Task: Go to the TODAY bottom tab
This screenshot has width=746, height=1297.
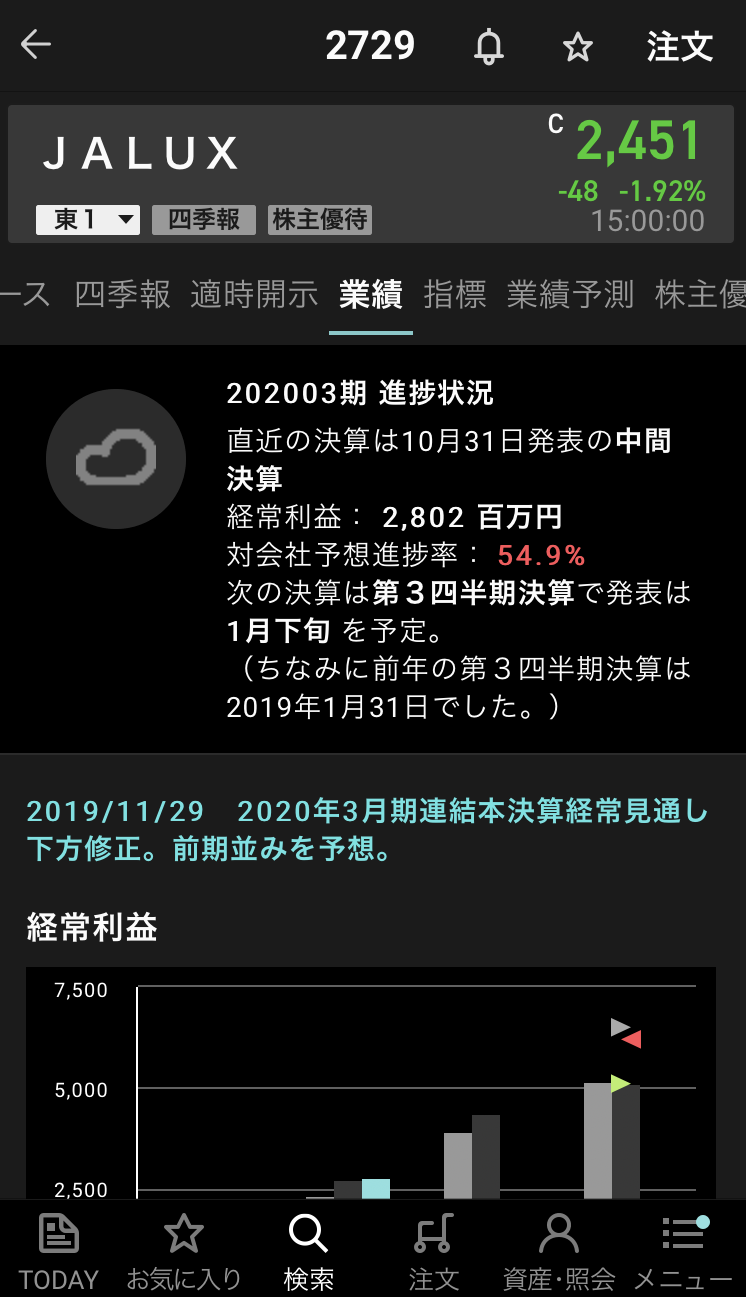Action: (x=59, y=1250)
